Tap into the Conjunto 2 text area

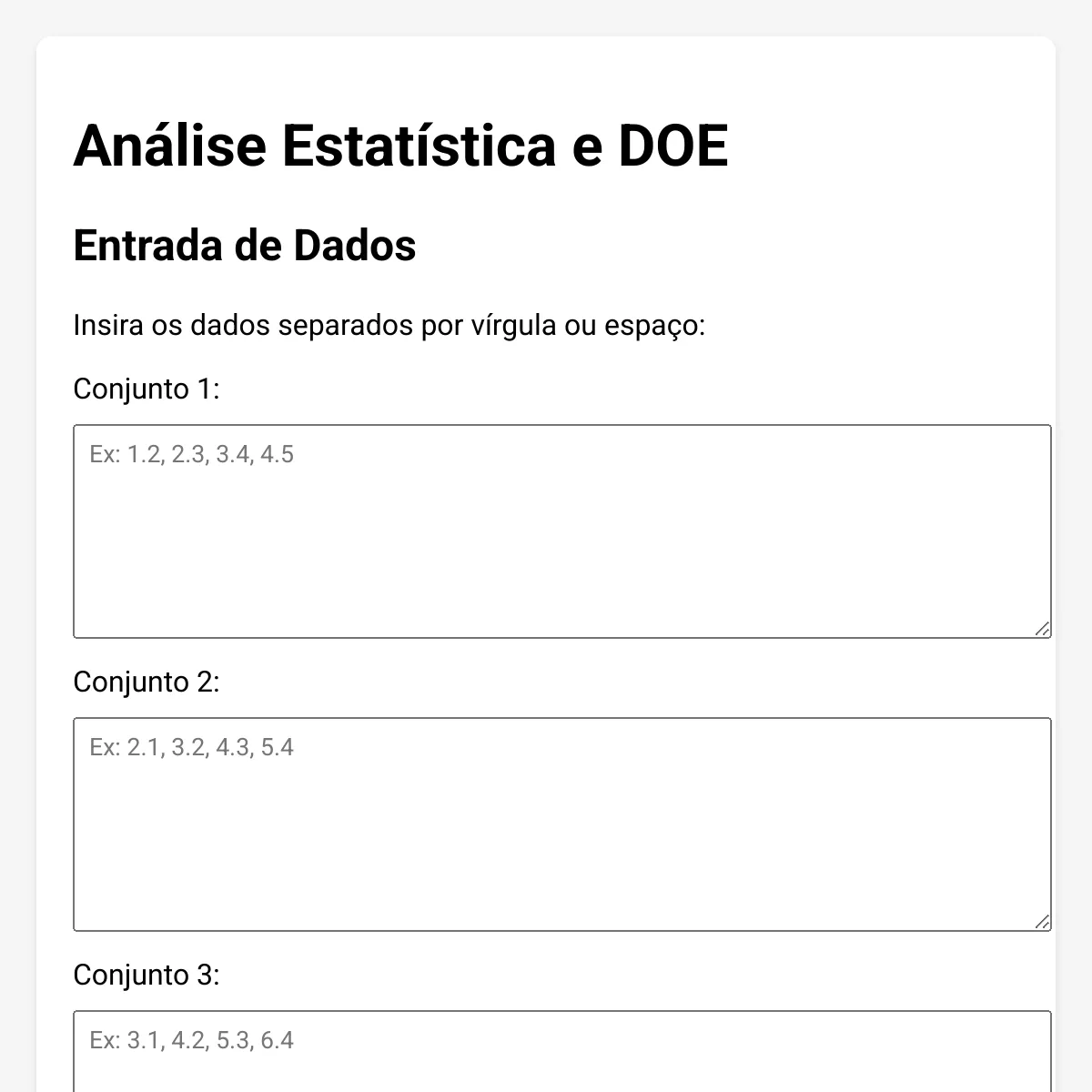(561, 824)
